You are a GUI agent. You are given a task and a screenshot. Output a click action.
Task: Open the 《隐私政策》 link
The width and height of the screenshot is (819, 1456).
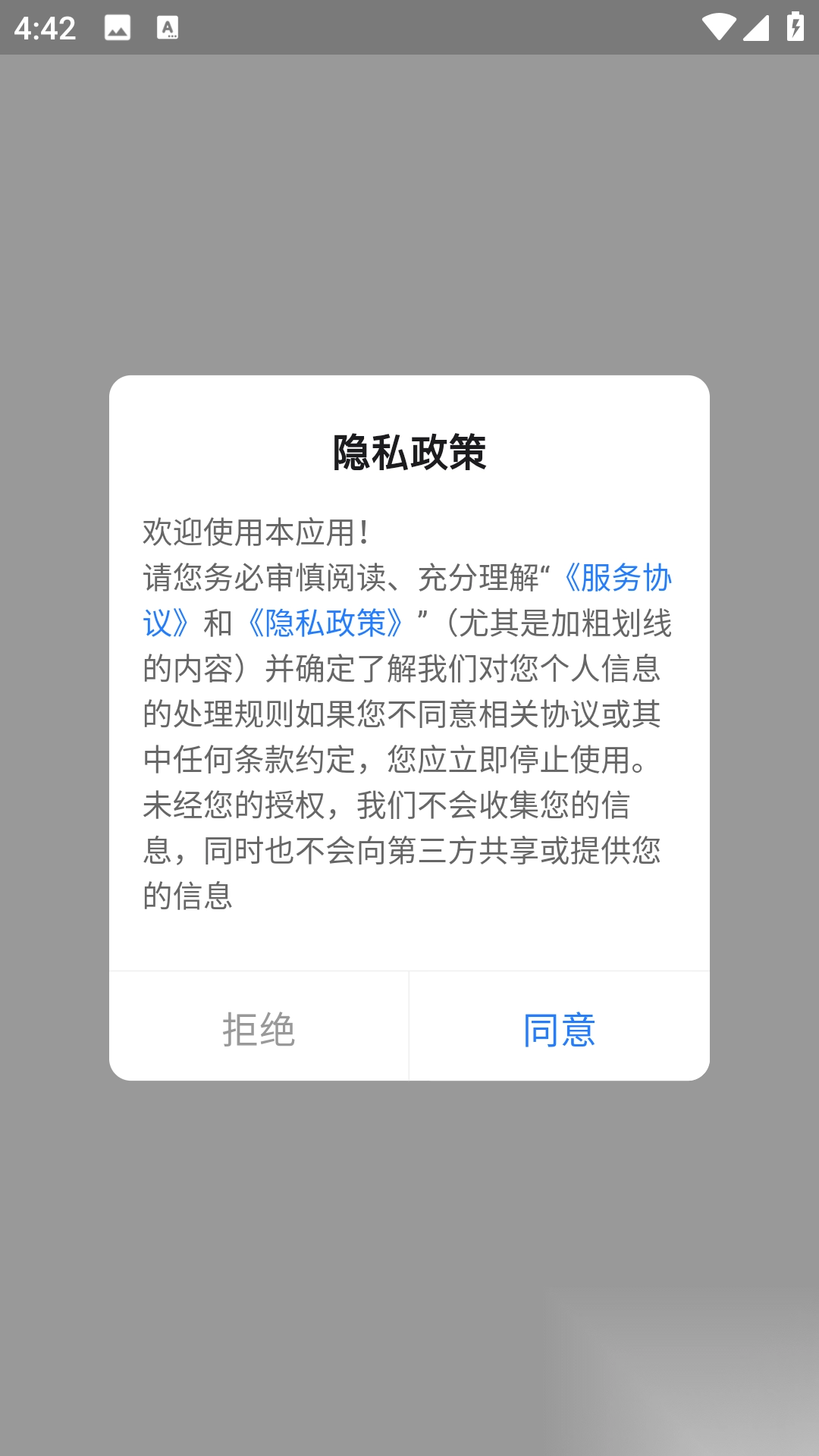pyautogui.click(x=327, y=624)
